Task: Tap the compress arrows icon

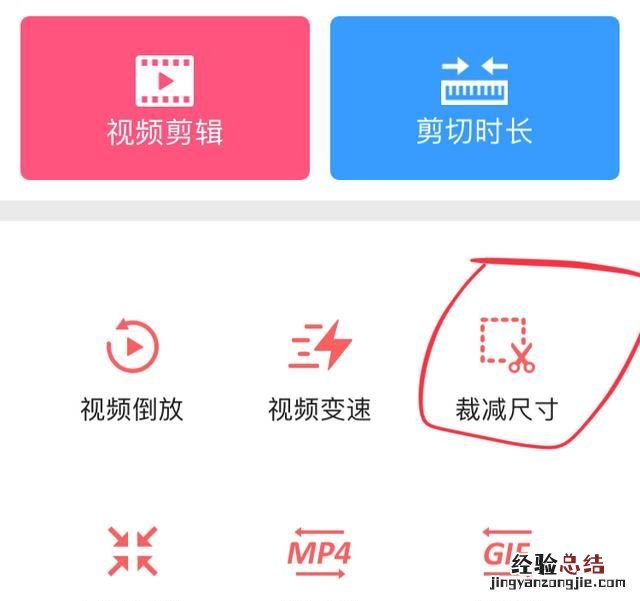Action: 132,551
